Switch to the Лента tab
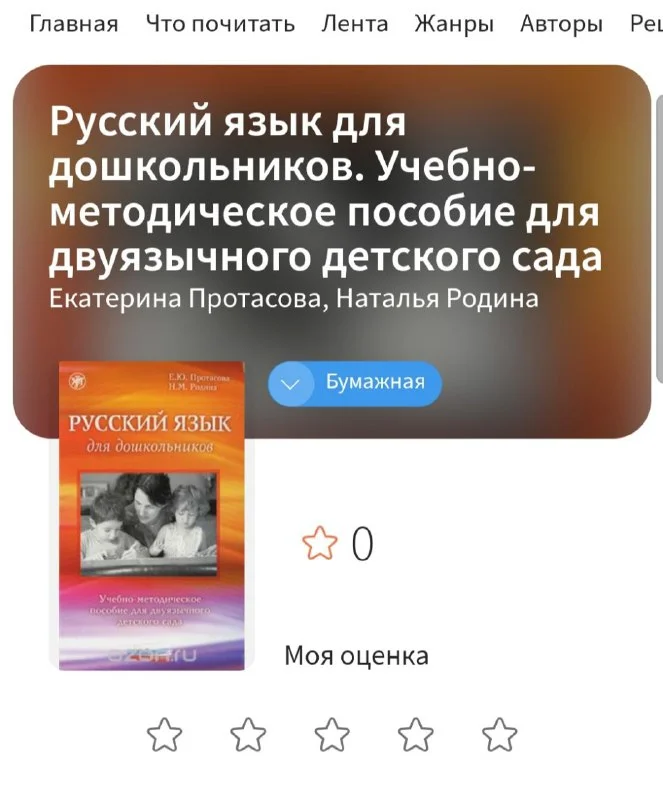This screenshot has width=663, height=800. (354, 24)
